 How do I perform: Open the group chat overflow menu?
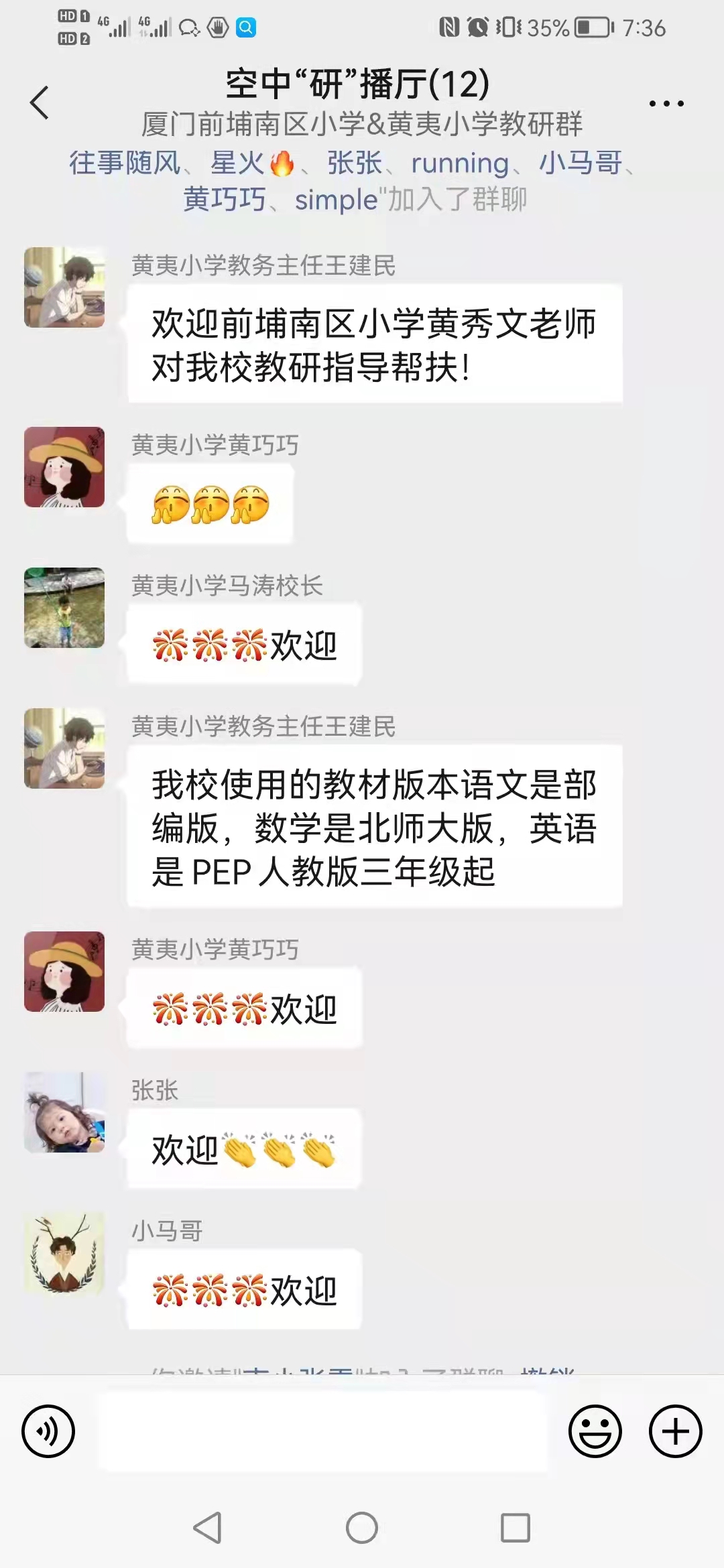coord(666,103)
